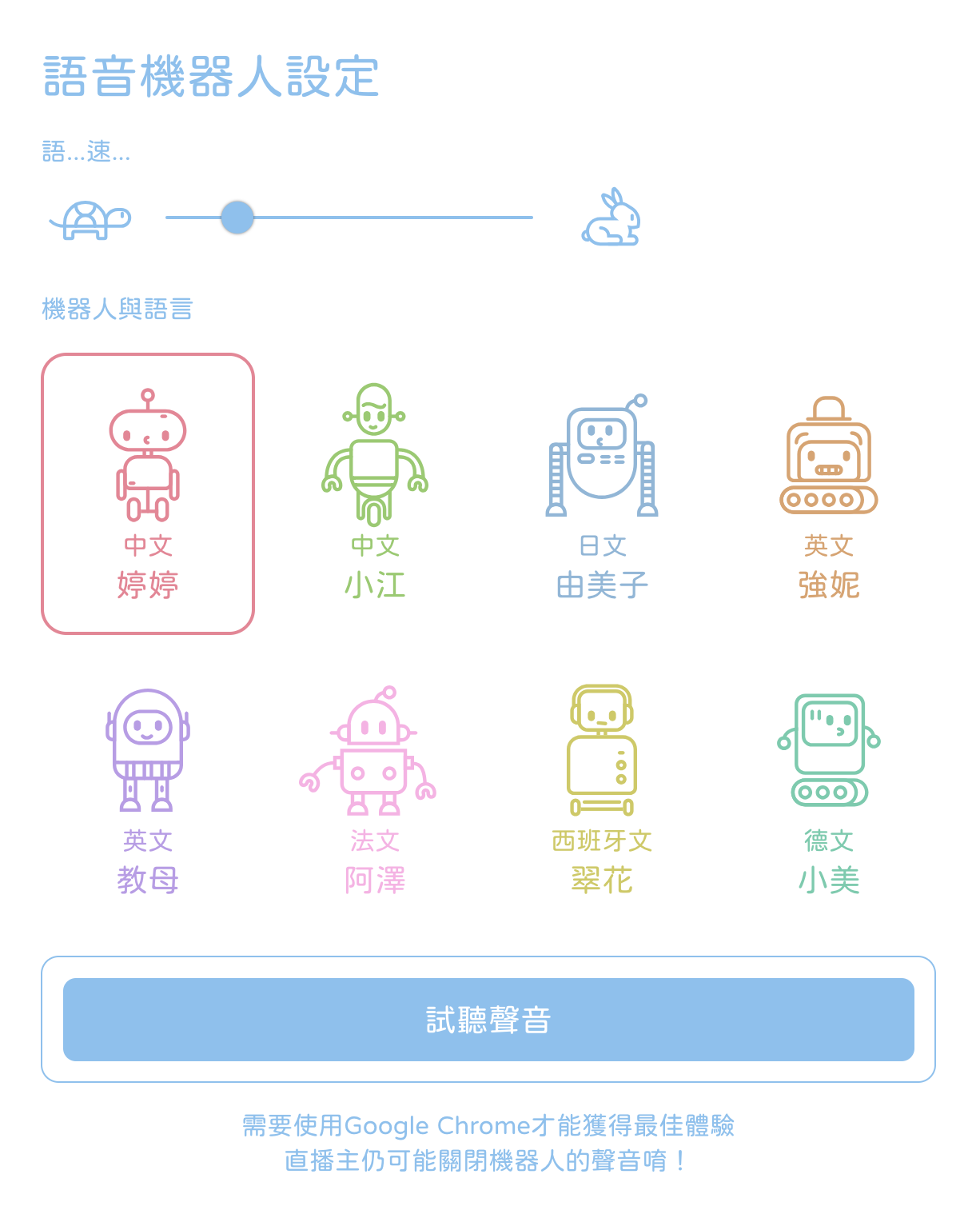Click the 試聽聲音 preview voice button
This screenshot has width=980, height=1222.
(x=488, y=1020)
